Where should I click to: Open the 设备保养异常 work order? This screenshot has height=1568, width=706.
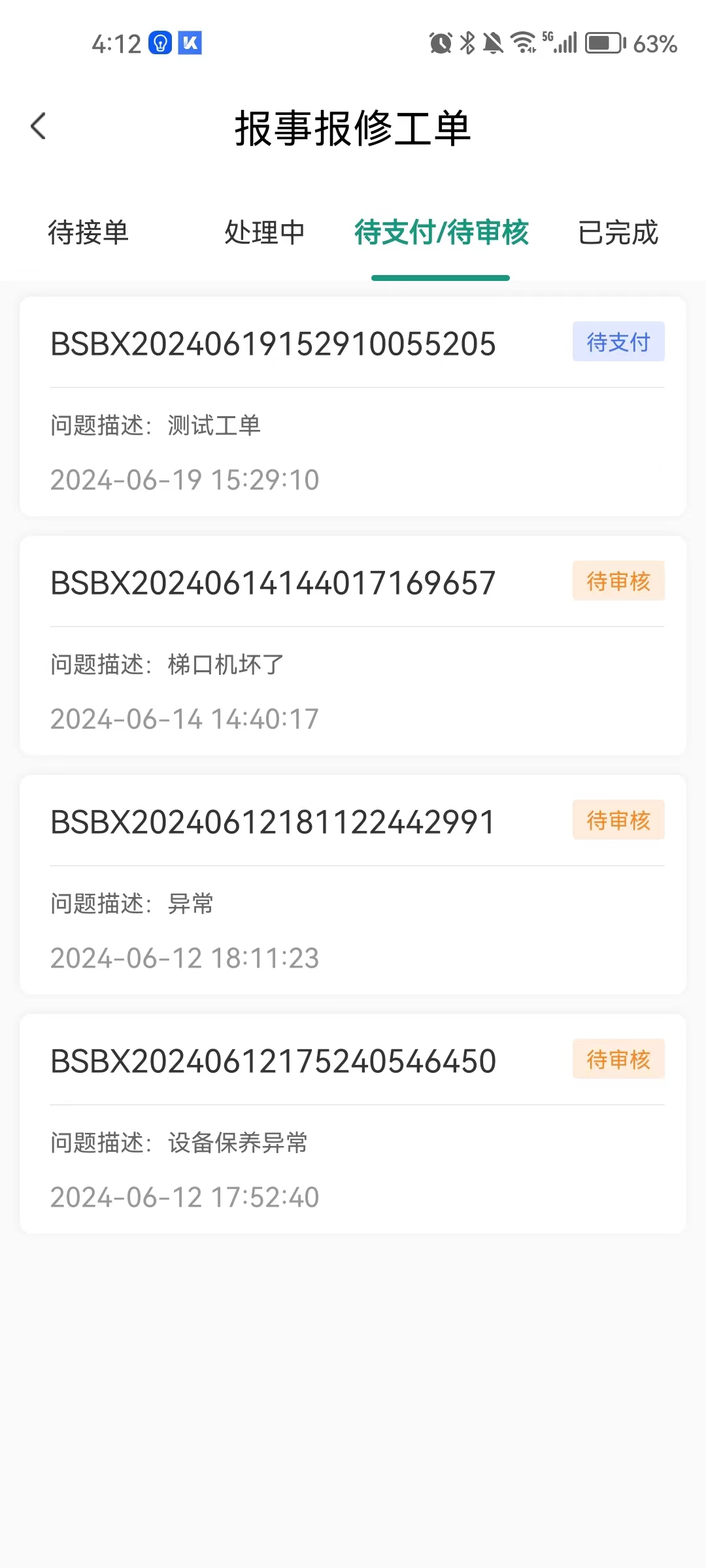click(353, 1124)
